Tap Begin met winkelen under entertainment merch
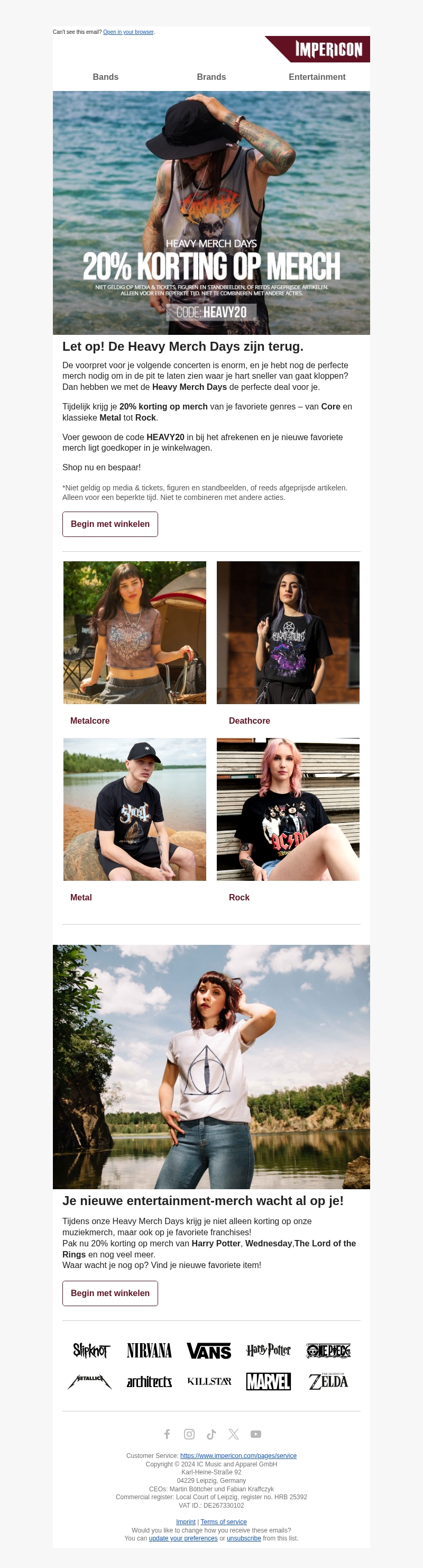The height and width of the screenshot is (1568, 423). coord(110,1293)
